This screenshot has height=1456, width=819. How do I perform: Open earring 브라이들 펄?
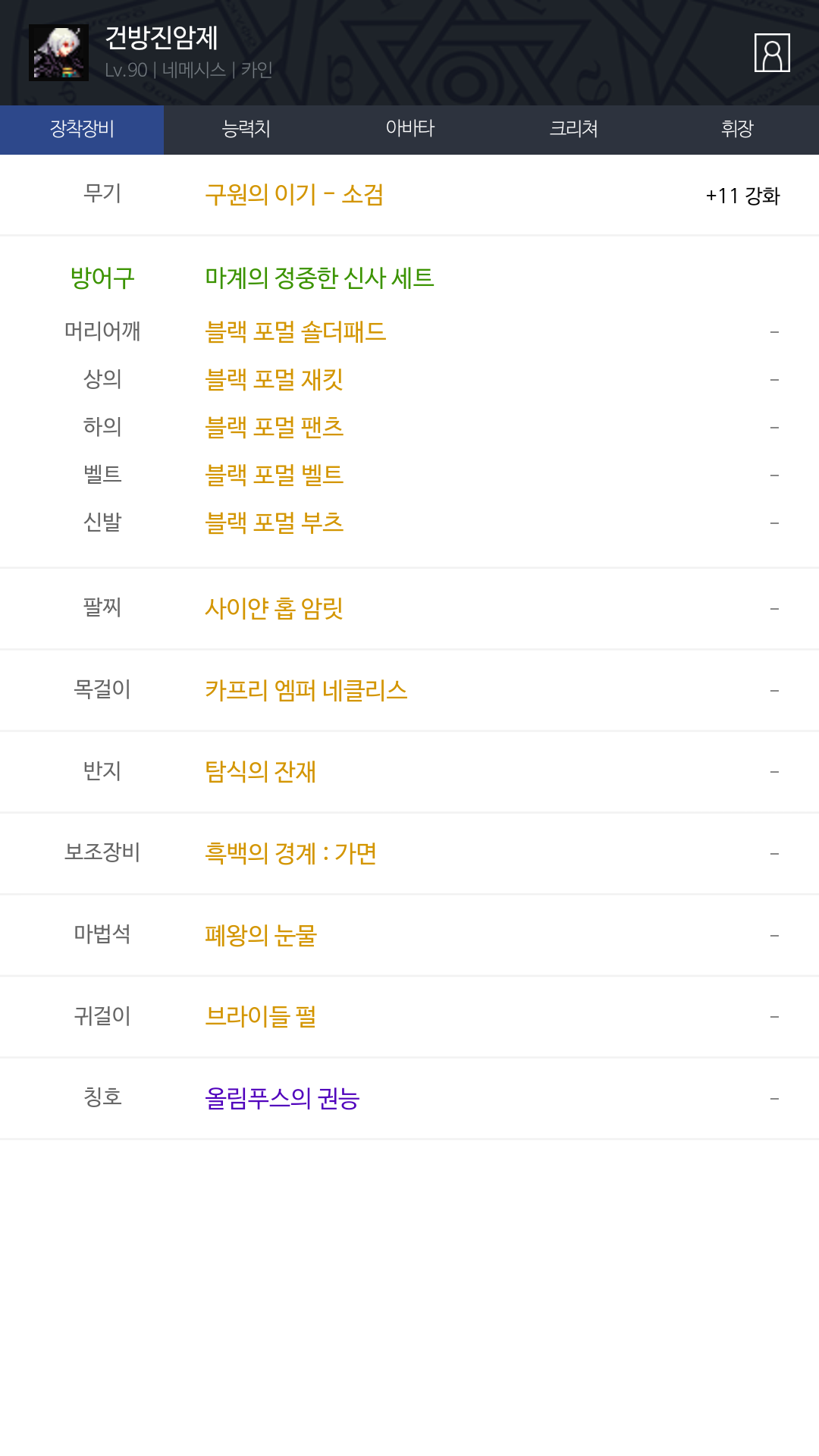click(x=260, y=1016)
